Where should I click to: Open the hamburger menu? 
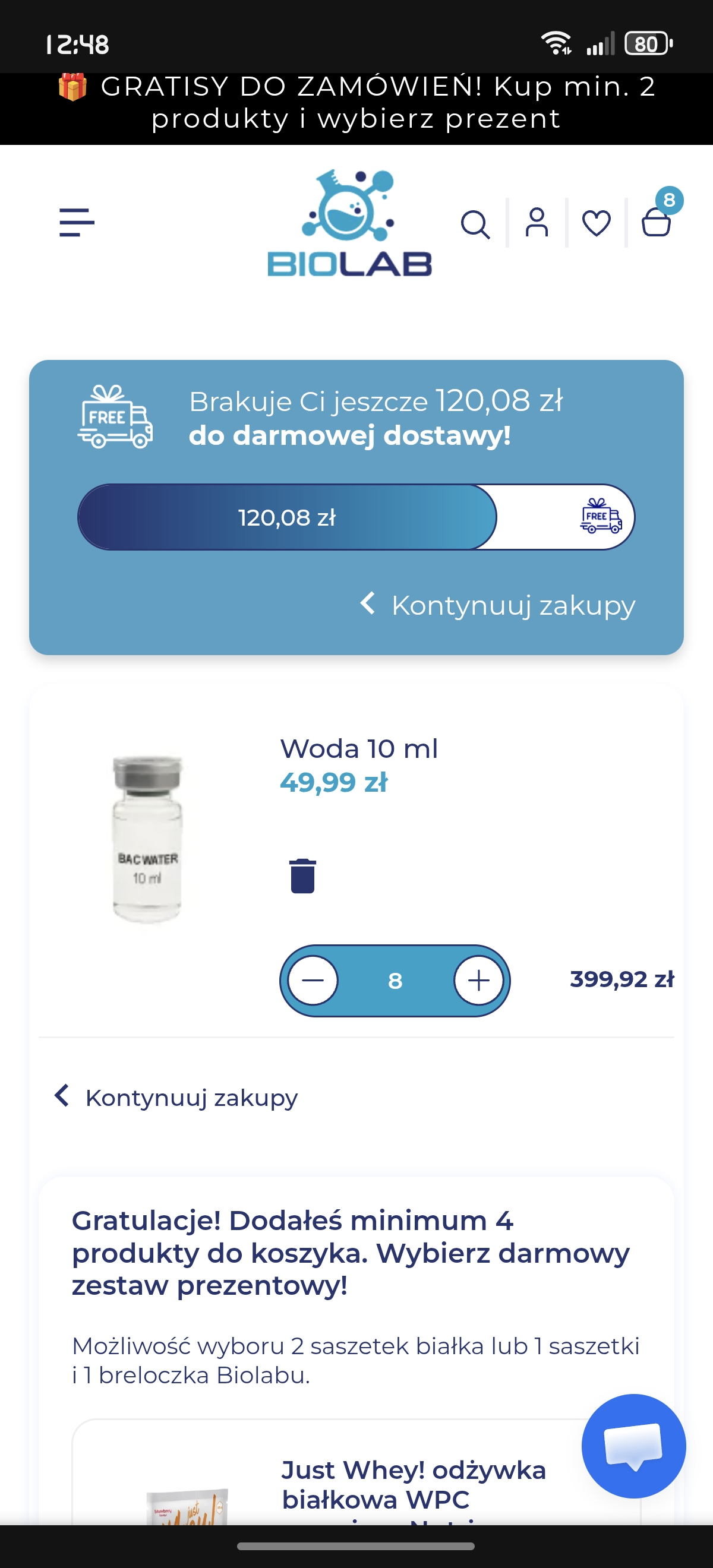pyautogui.click(x=77, y=222)
